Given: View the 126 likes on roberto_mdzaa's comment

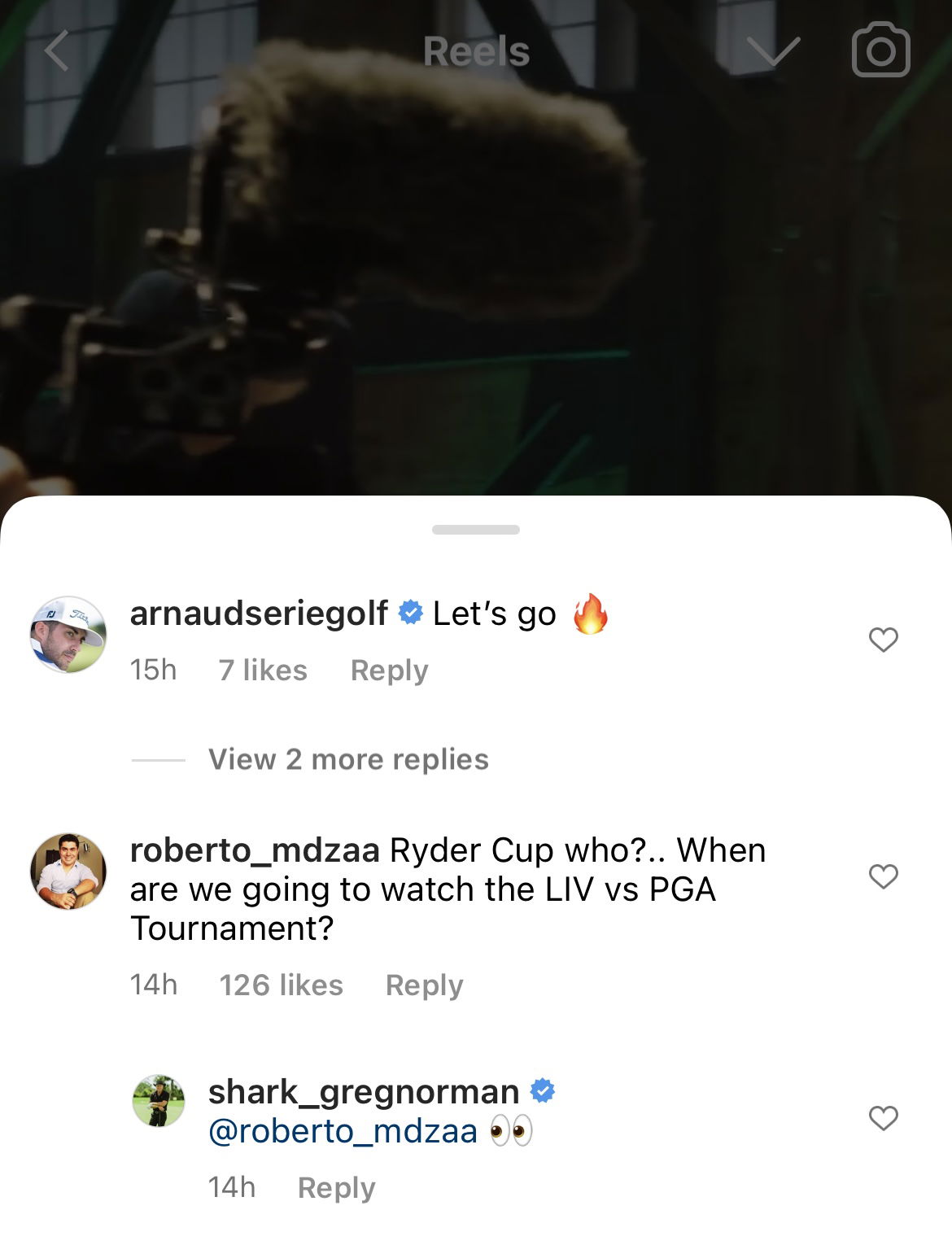Looking at the screenshot, I should point(281,985).
